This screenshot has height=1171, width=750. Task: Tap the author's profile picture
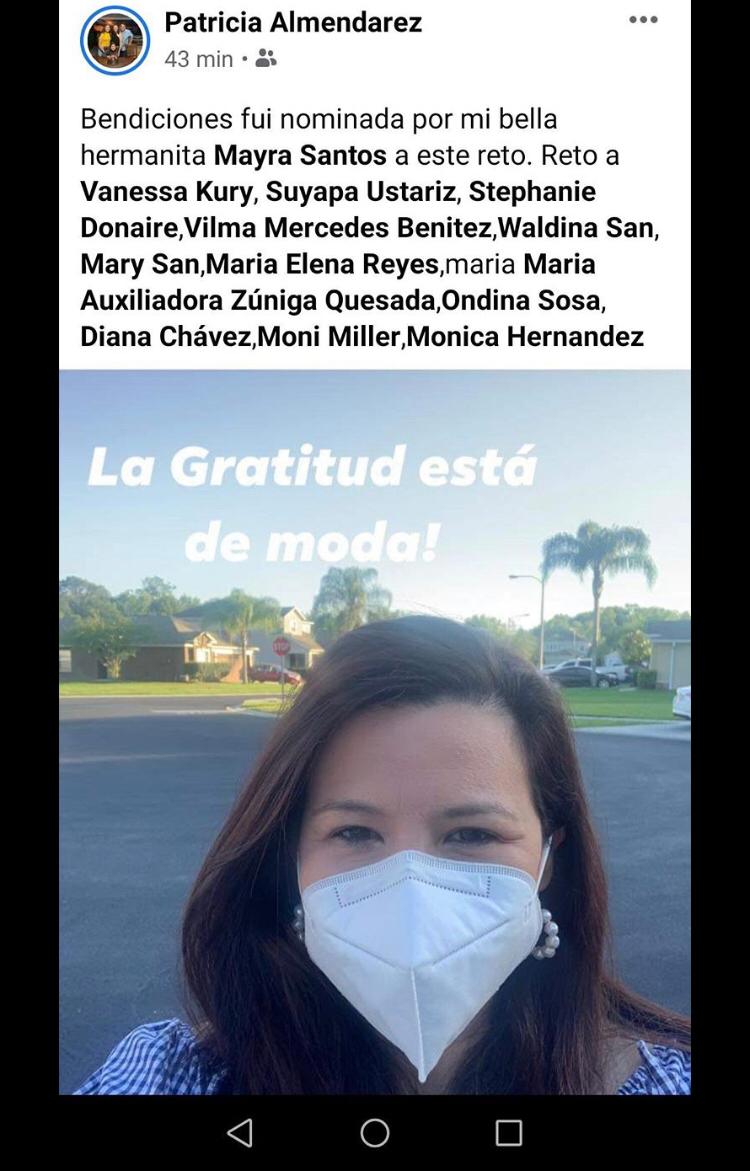[x=115, y=41]
